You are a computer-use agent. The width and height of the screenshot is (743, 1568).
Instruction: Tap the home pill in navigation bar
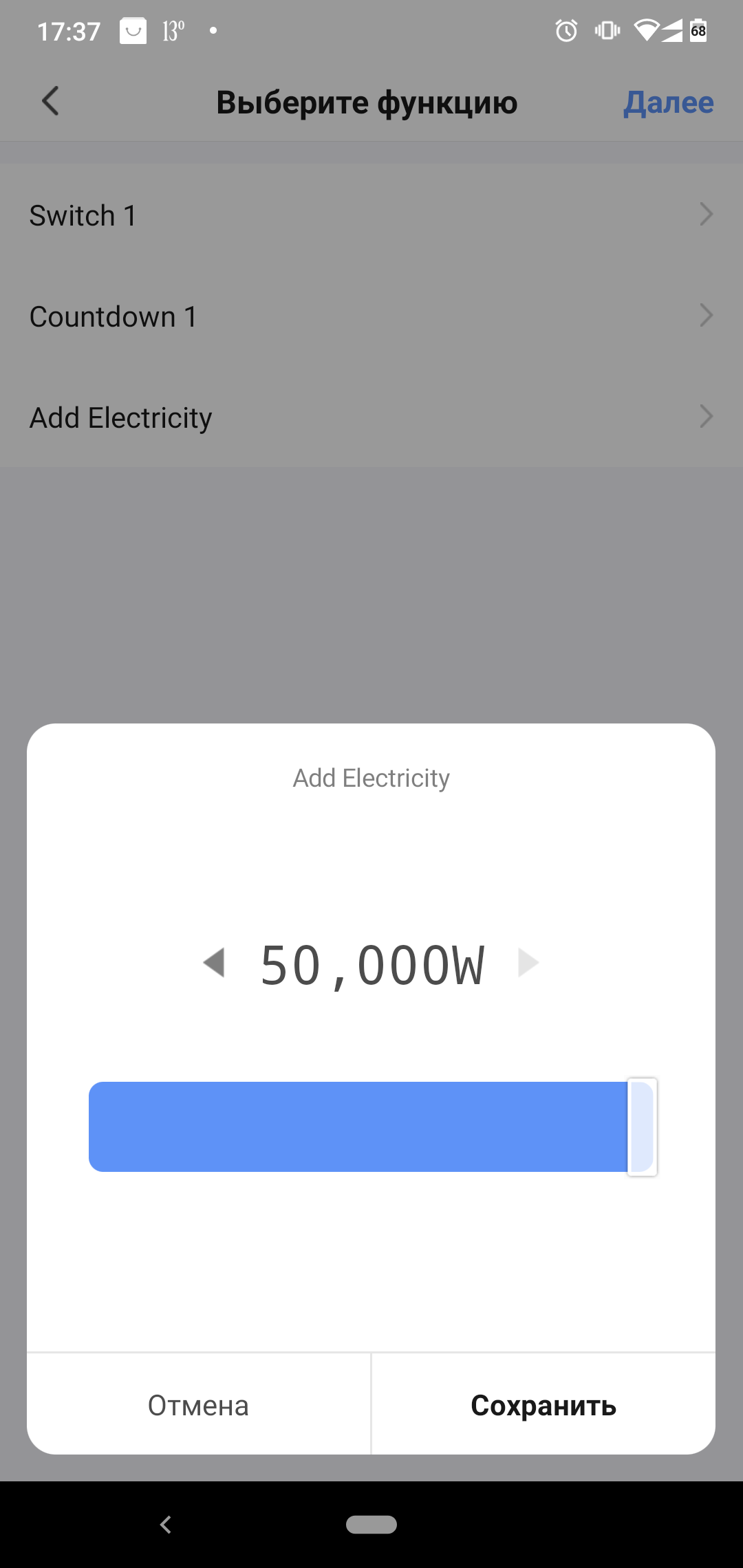point(371,1525)
